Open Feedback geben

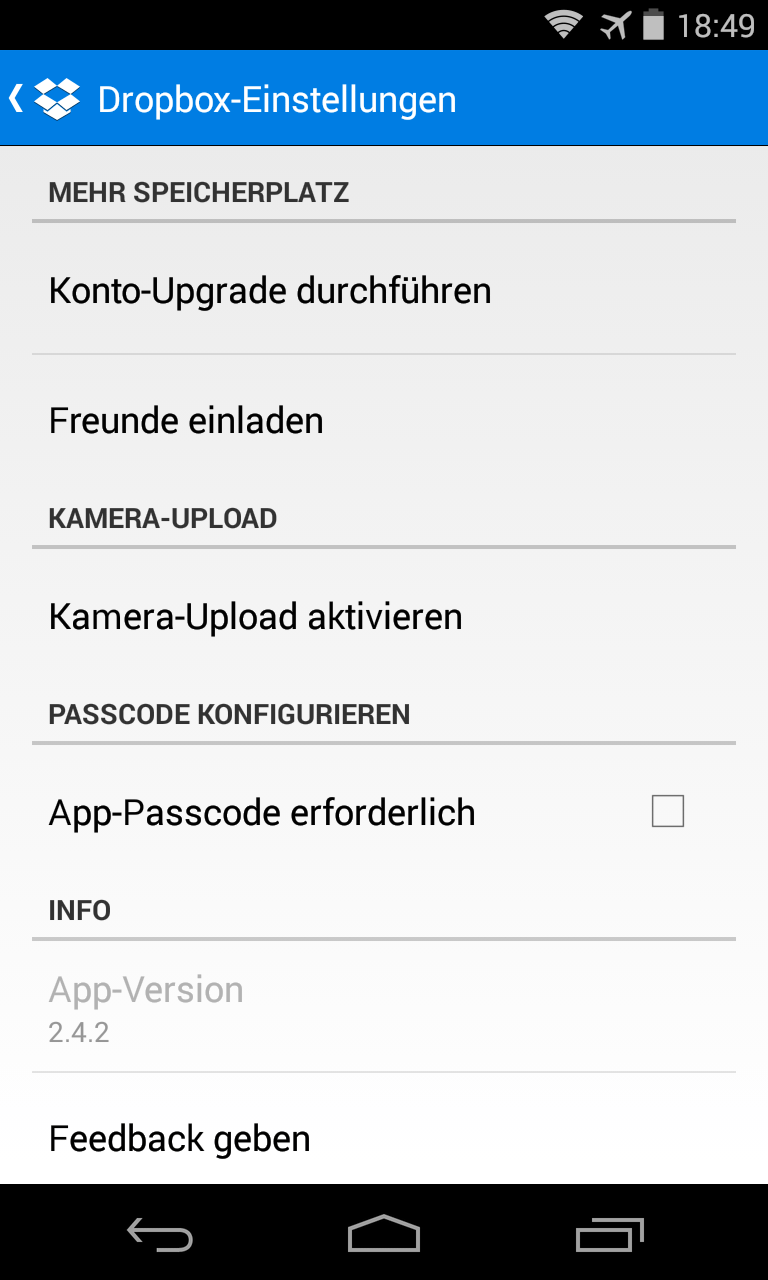pos(180,1138)
